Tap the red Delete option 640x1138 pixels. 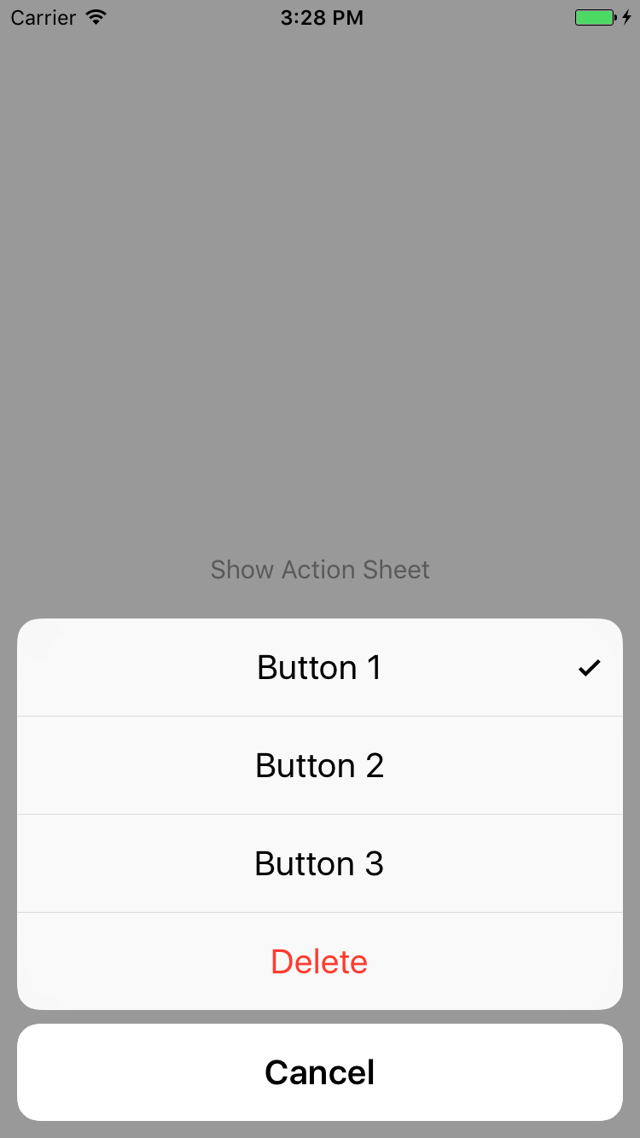pos(319,961)
